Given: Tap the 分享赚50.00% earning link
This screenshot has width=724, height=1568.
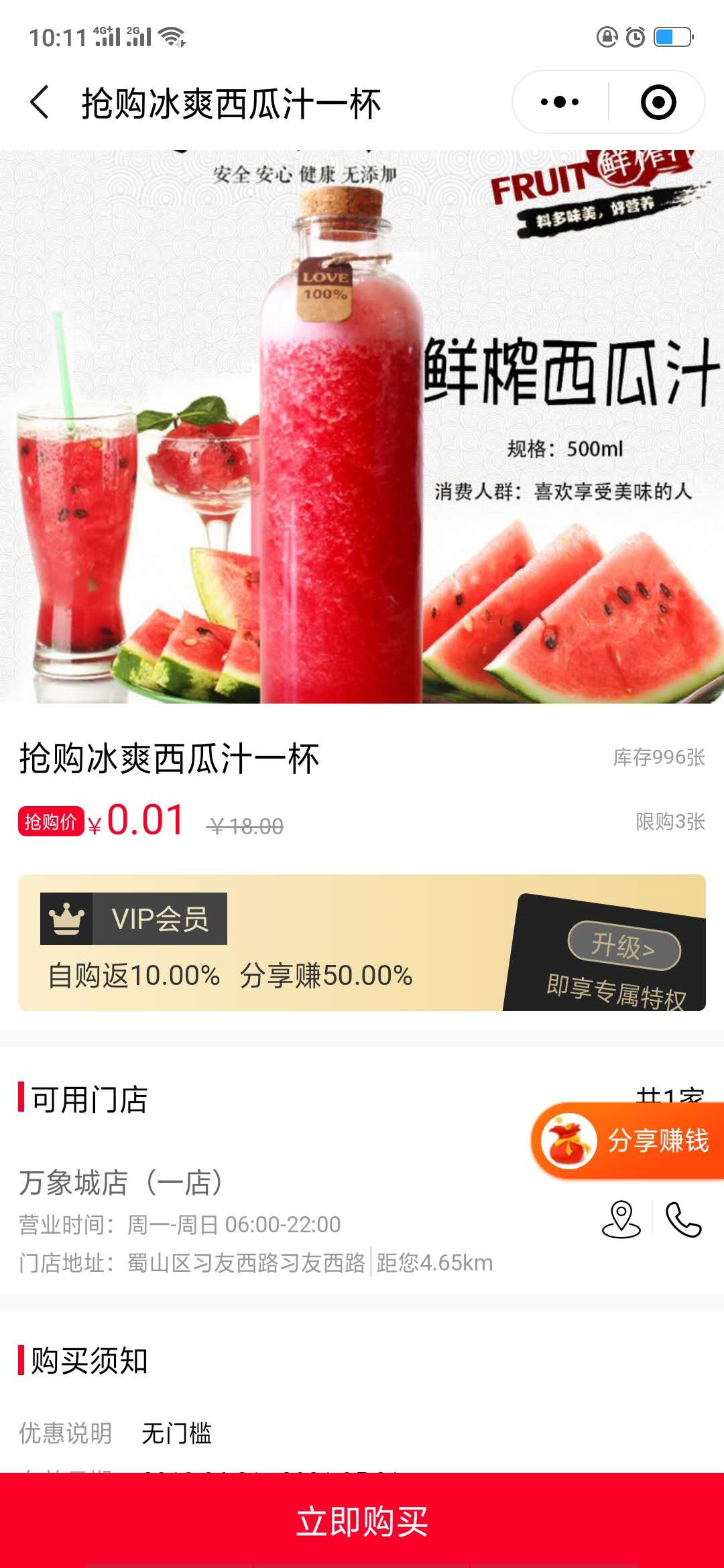Looking at the screenshot, I should [x=324, y=977].
